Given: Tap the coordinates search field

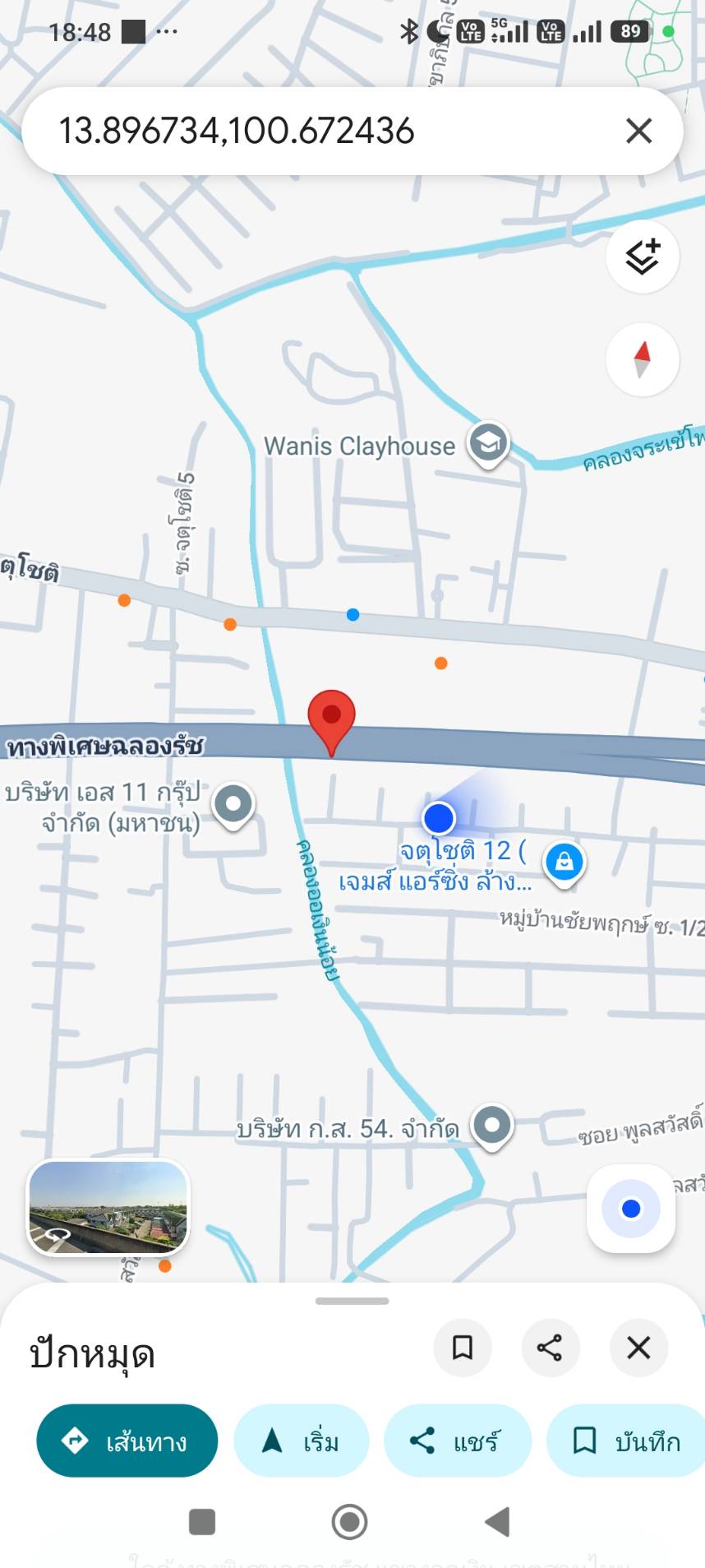Looking at the screenshot, I should coord(329,131).
